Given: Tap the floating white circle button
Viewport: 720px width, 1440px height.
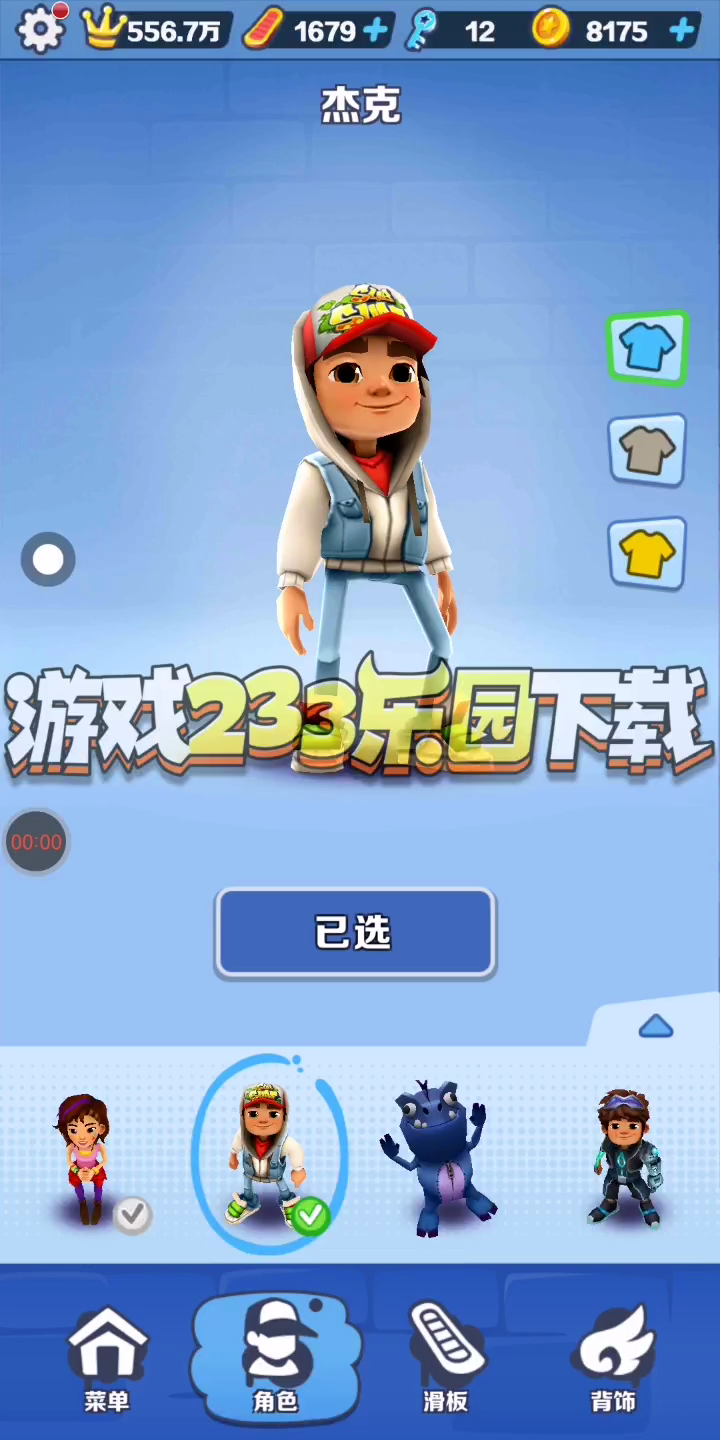Looking at the screenshot, I should (48, 560).
